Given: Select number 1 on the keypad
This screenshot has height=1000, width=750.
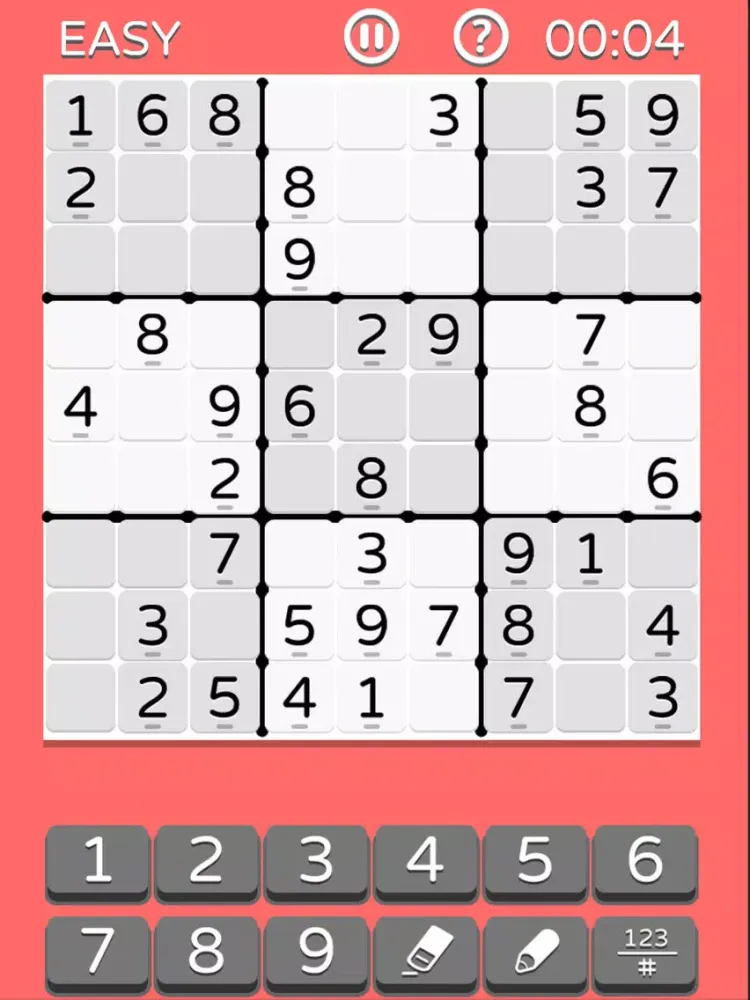Looking at the screenshot, I should pos(97,861).
